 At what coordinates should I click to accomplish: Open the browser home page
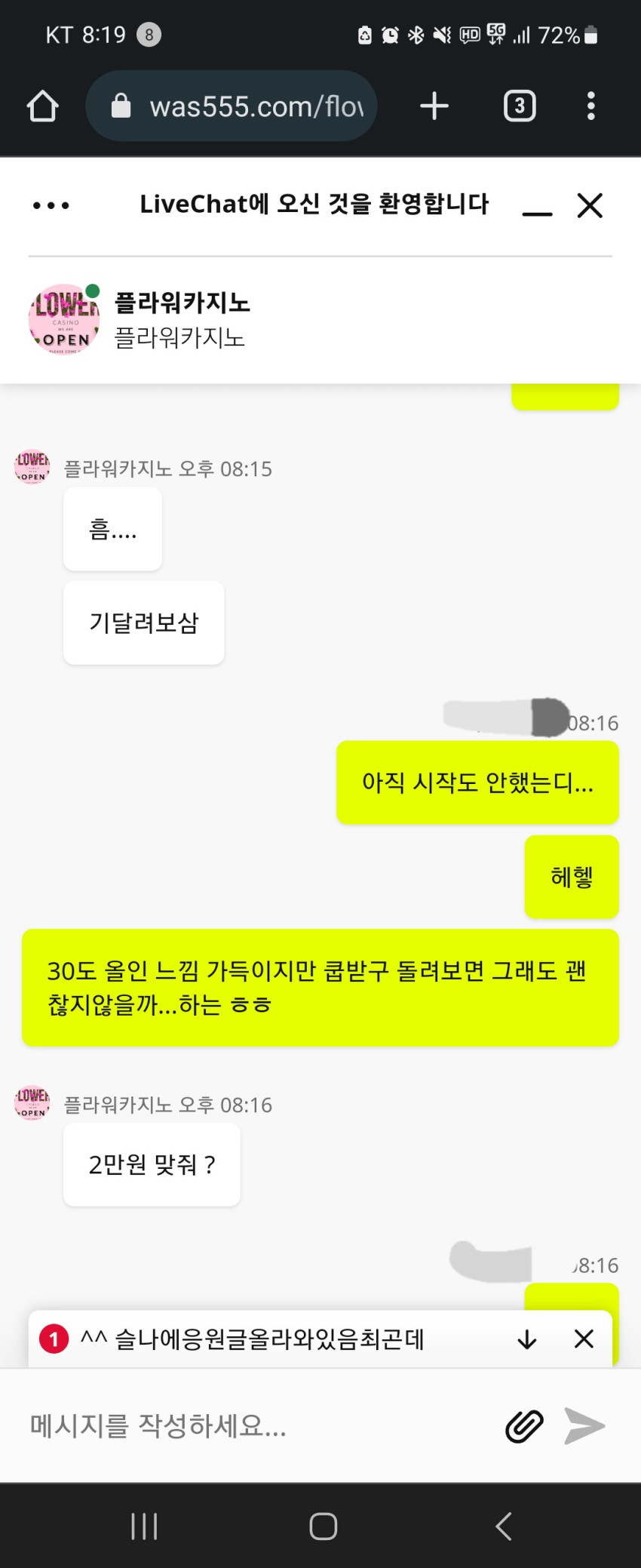(x=43, y=106)
